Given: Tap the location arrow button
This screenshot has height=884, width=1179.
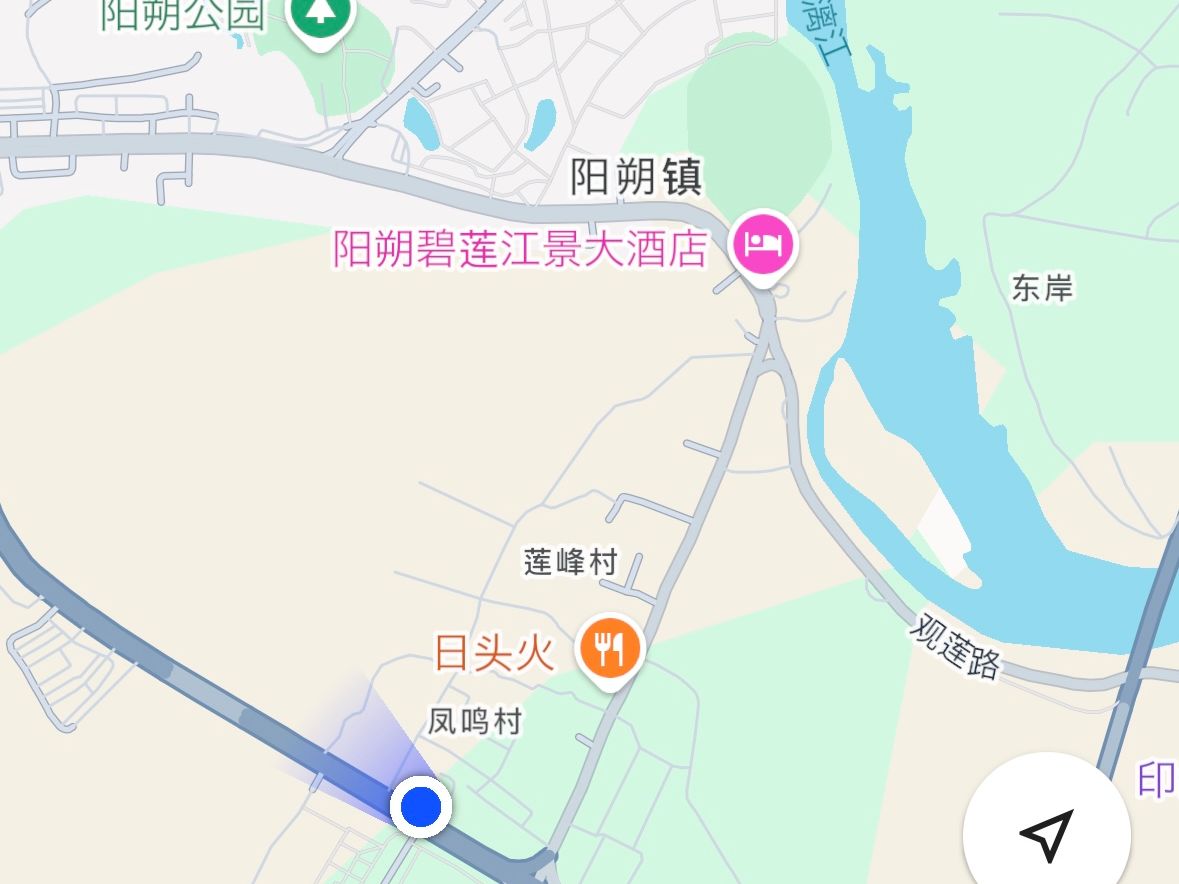Looking at the screenshot, I should pos(1046,833).
